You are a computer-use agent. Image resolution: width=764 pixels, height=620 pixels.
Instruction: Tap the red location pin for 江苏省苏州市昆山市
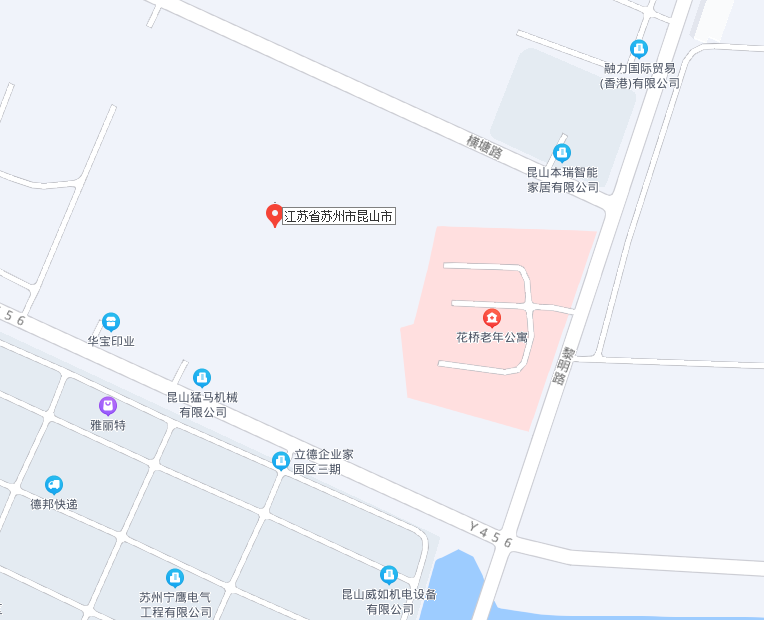coord(273,214)
